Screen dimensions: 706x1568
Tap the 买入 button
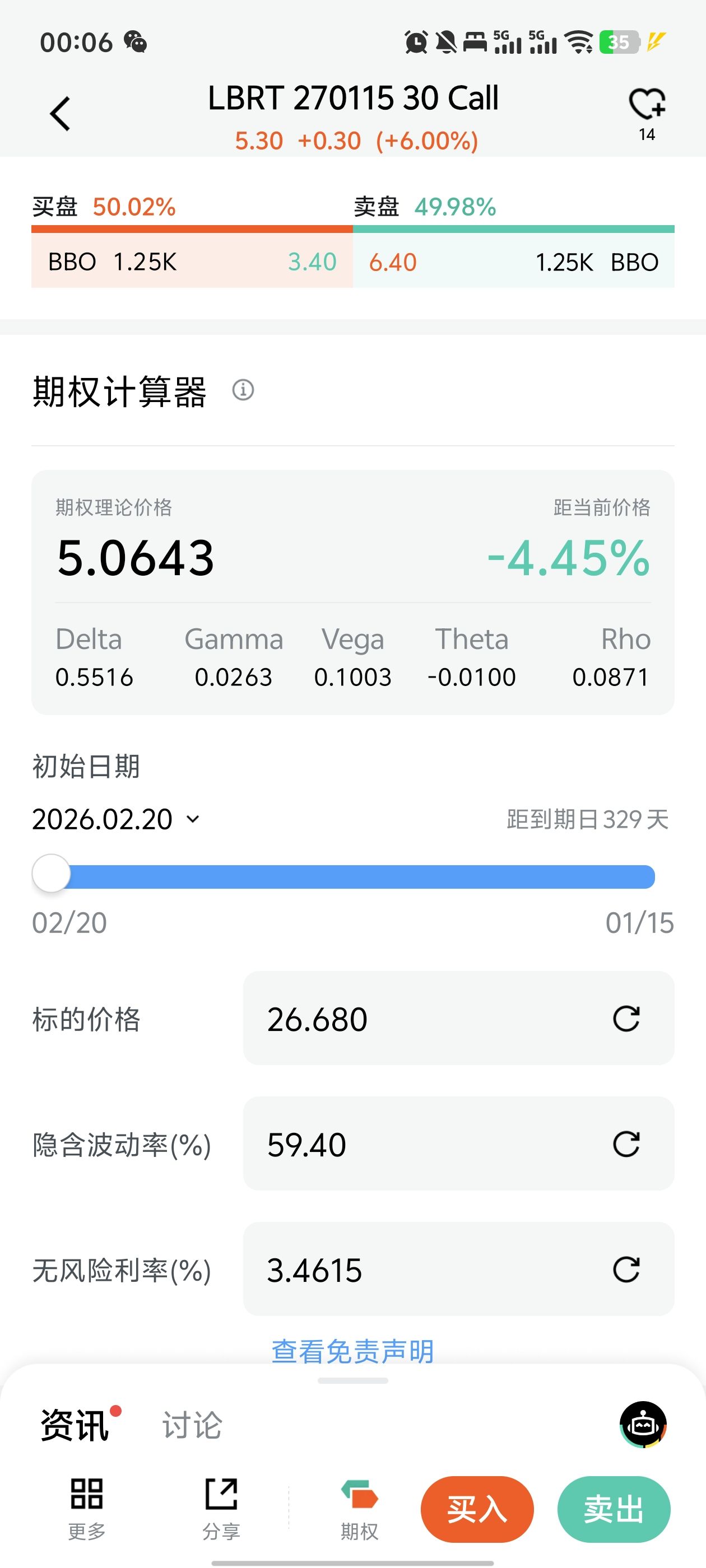[x=477, y=1510]
